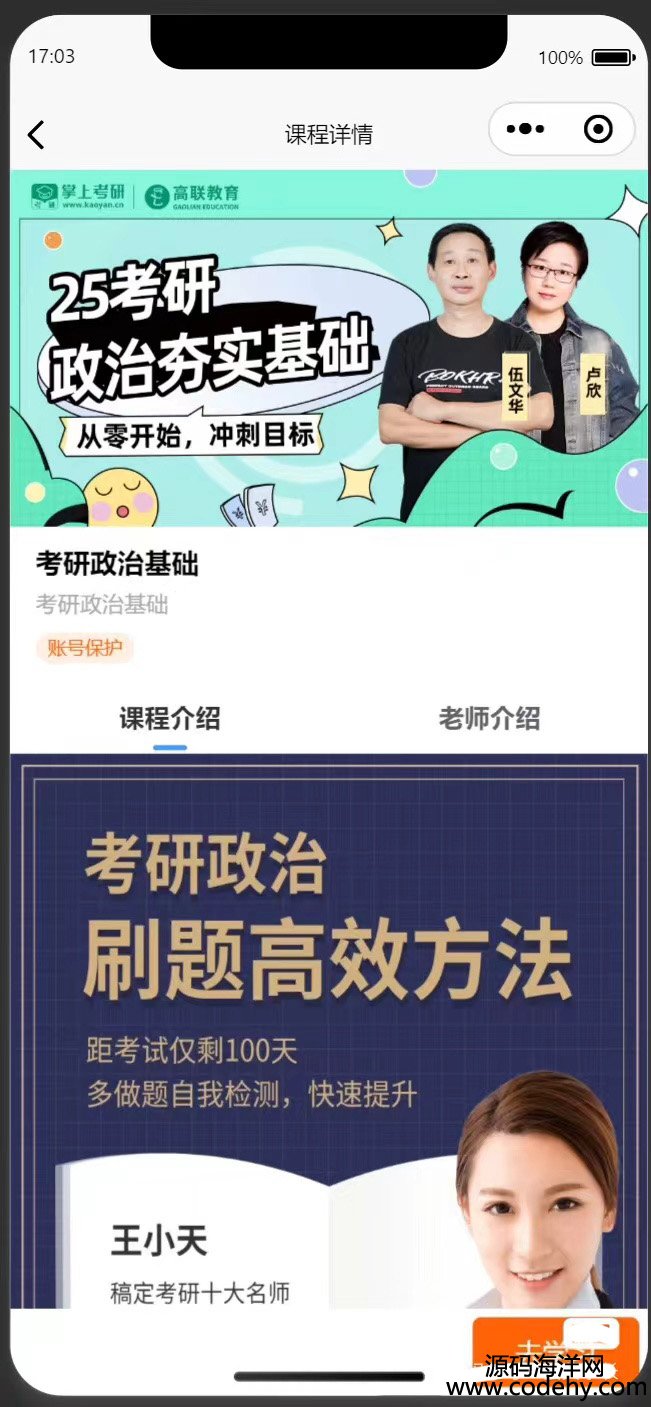Viewport: 651px width, 1407px height.
Task: Close the mini program with the circle button
Action: tap(598, 130)
